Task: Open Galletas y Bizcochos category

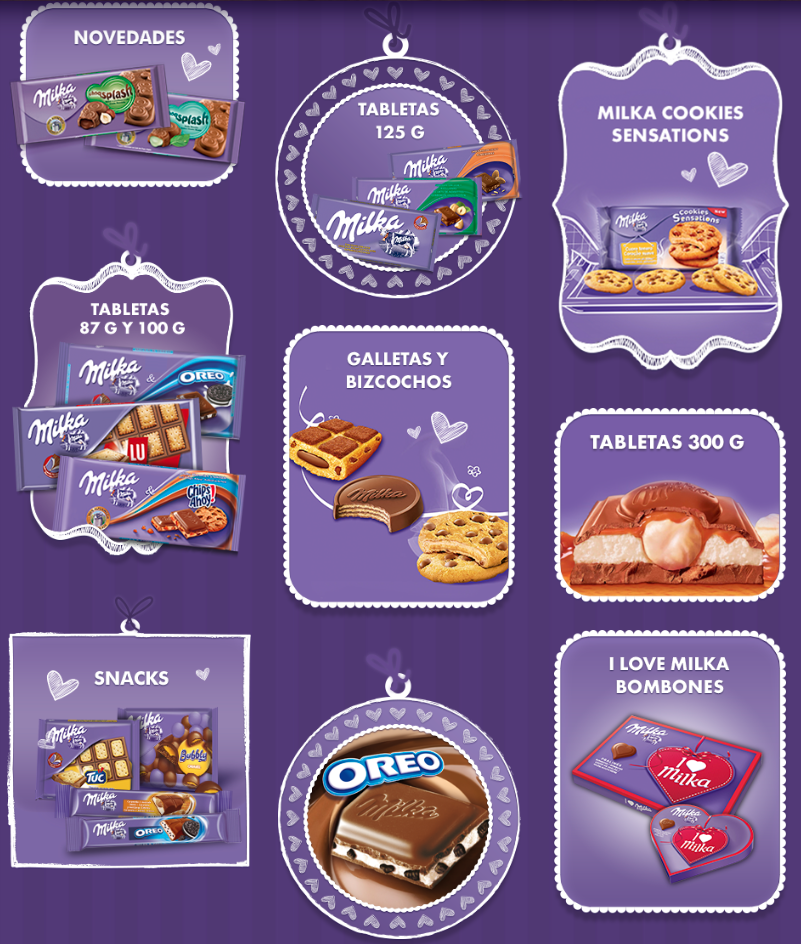Action: [399, 467]
